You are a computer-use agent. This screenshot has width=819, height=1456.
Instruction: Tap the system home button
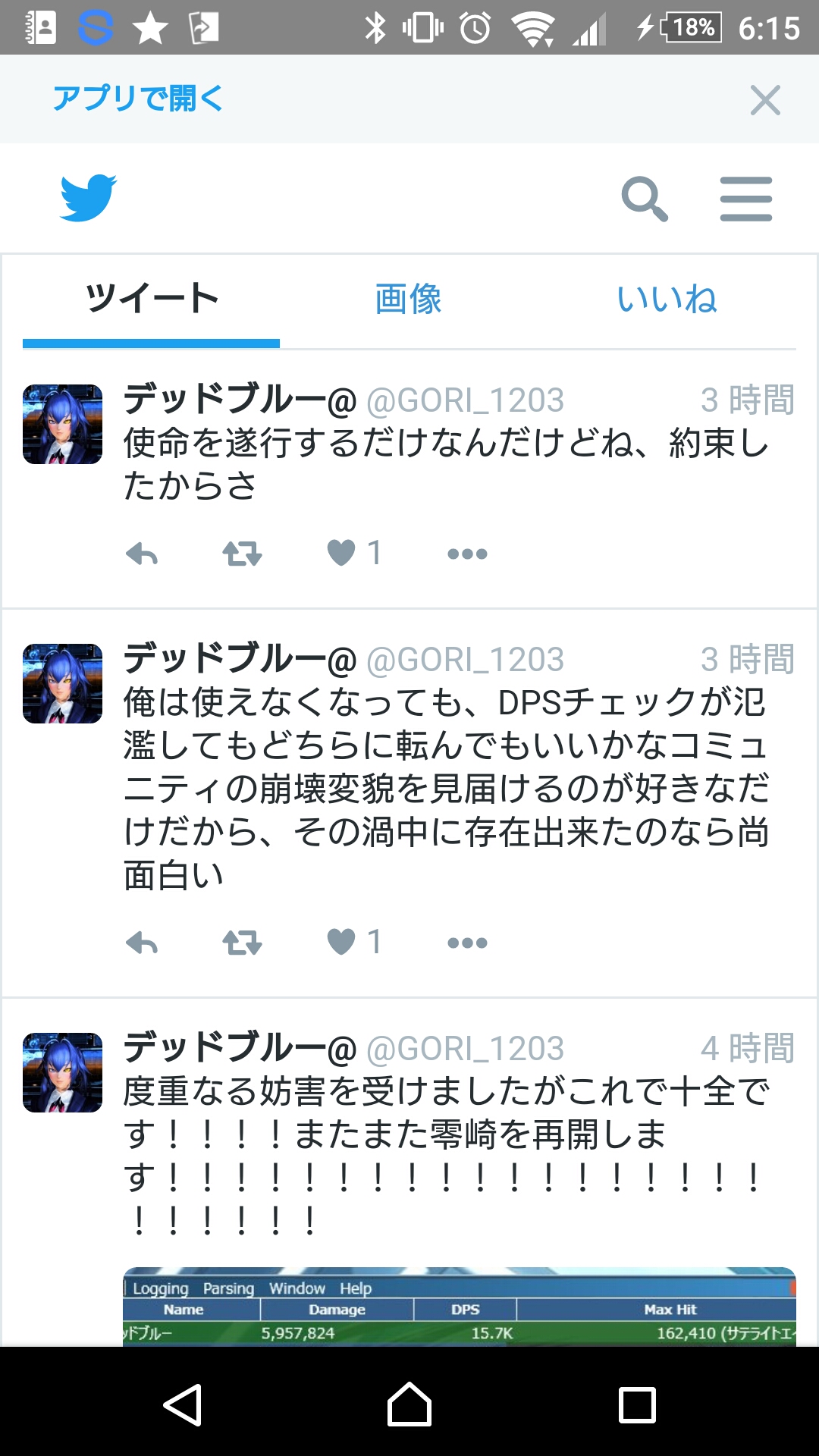pyautogui.click(x=409, y=1404)
